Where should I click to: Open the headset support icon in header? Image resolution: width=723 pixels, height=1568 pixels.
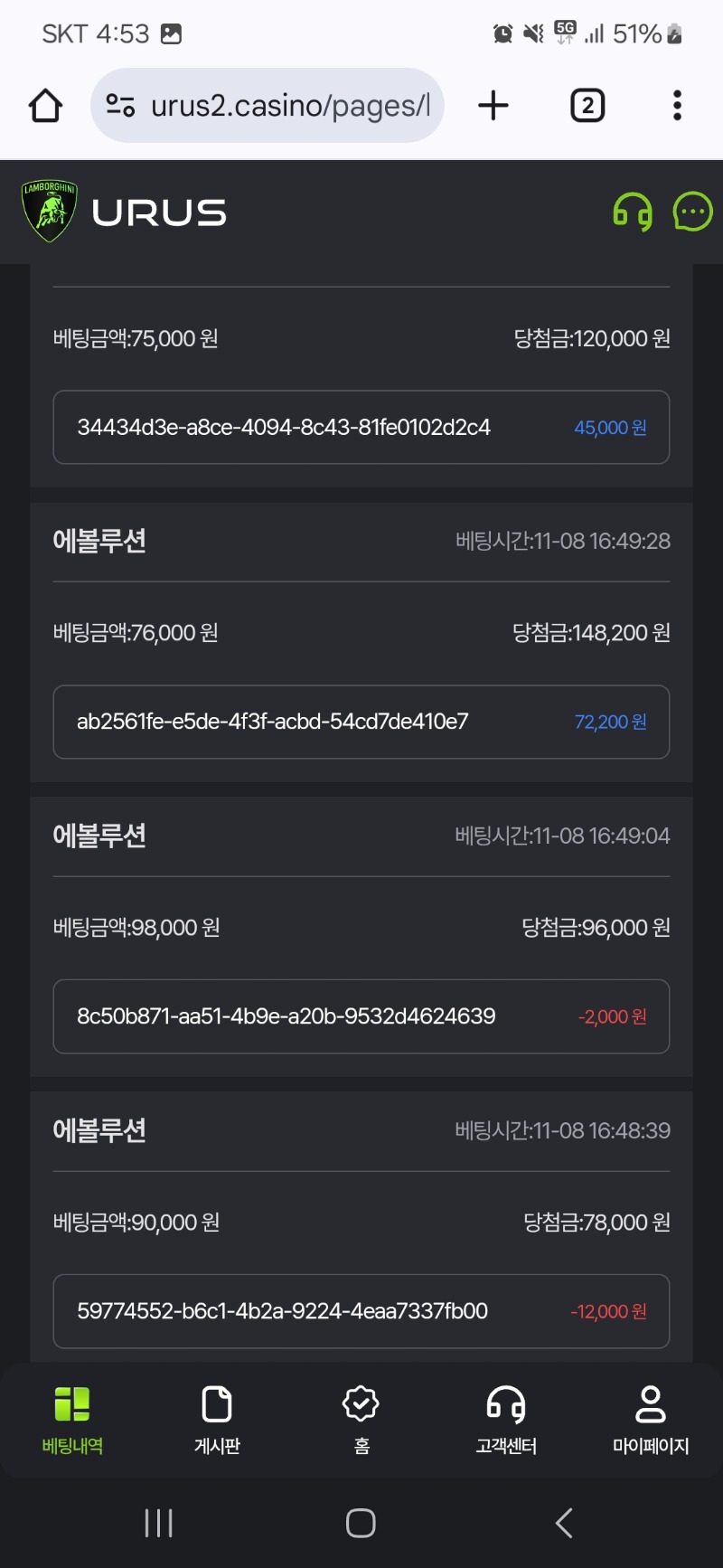(x=633, y=213)
